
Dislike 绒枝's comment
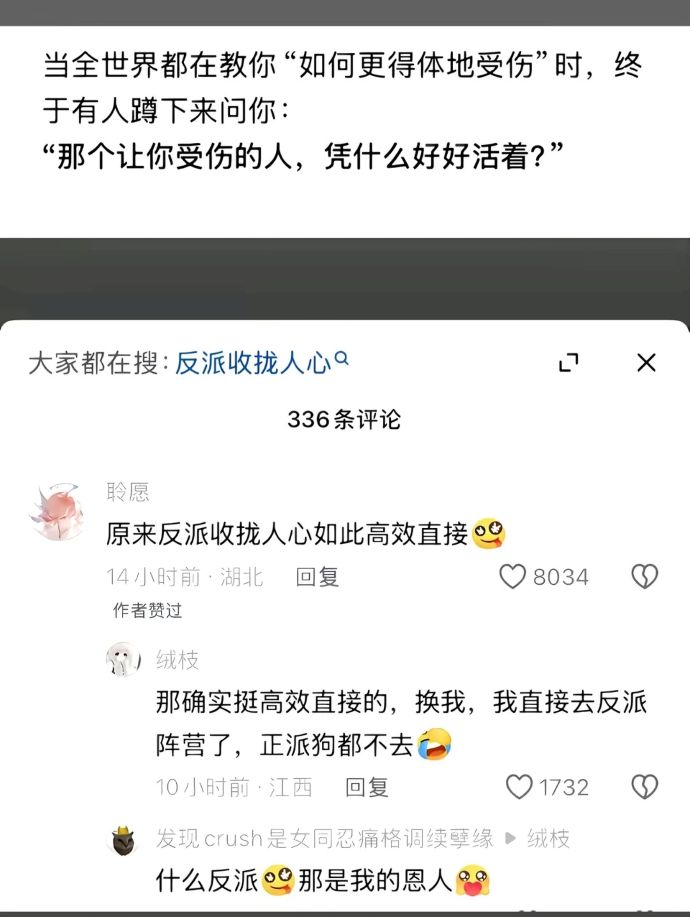click(x=645, y=787)
